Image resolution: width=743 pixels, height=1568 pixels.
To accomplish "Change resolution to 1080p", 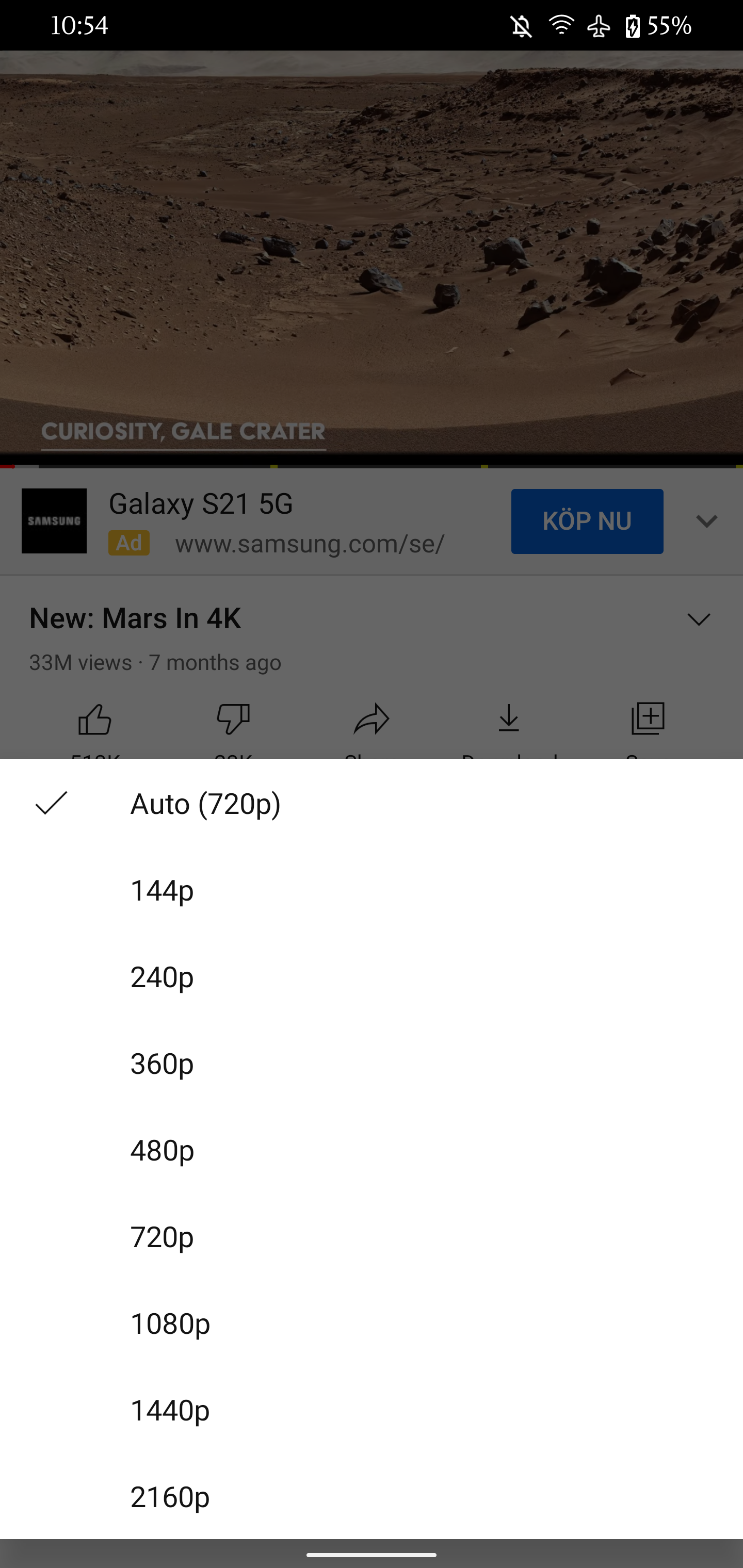I will tap(372, 1324).
